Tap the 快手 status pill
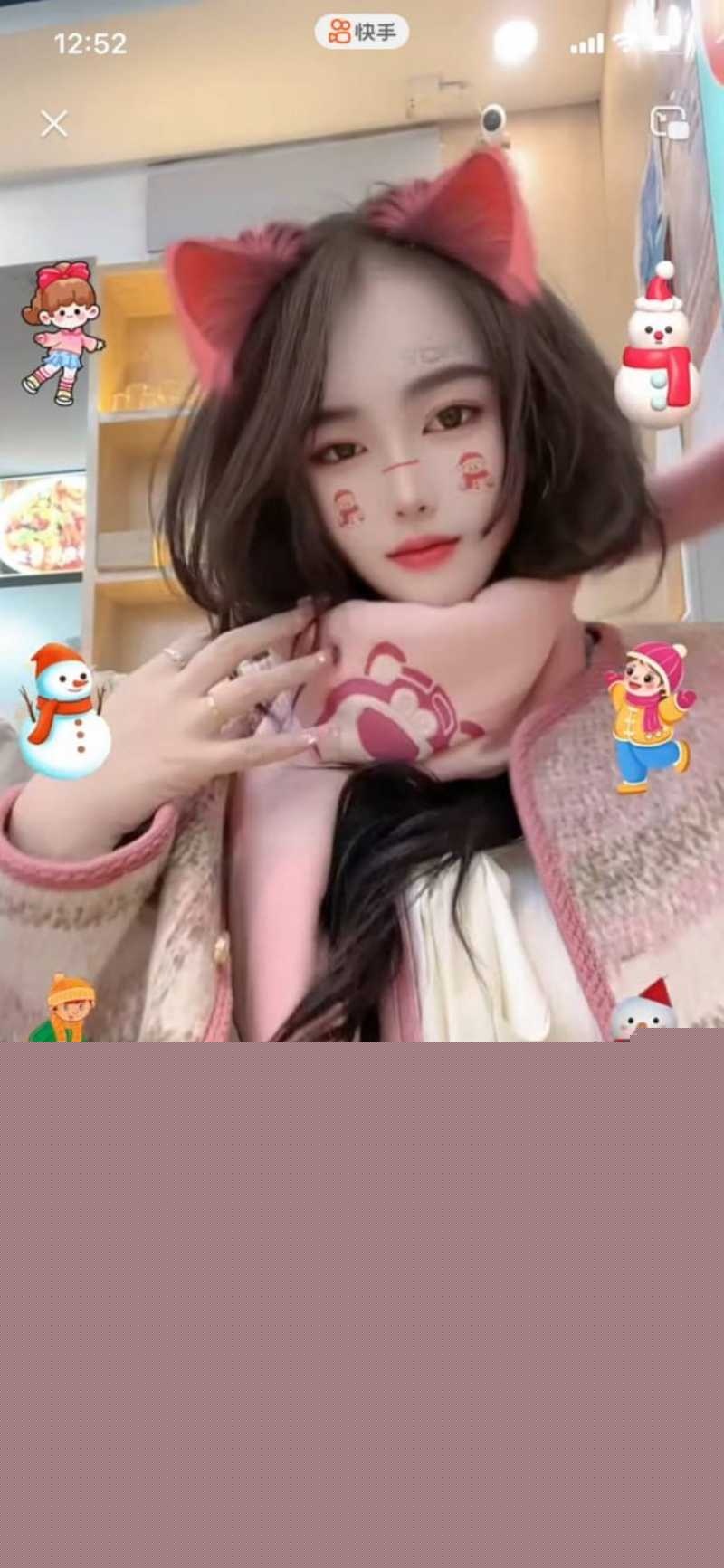This screenshot has height=1568, width=724. 362,33
